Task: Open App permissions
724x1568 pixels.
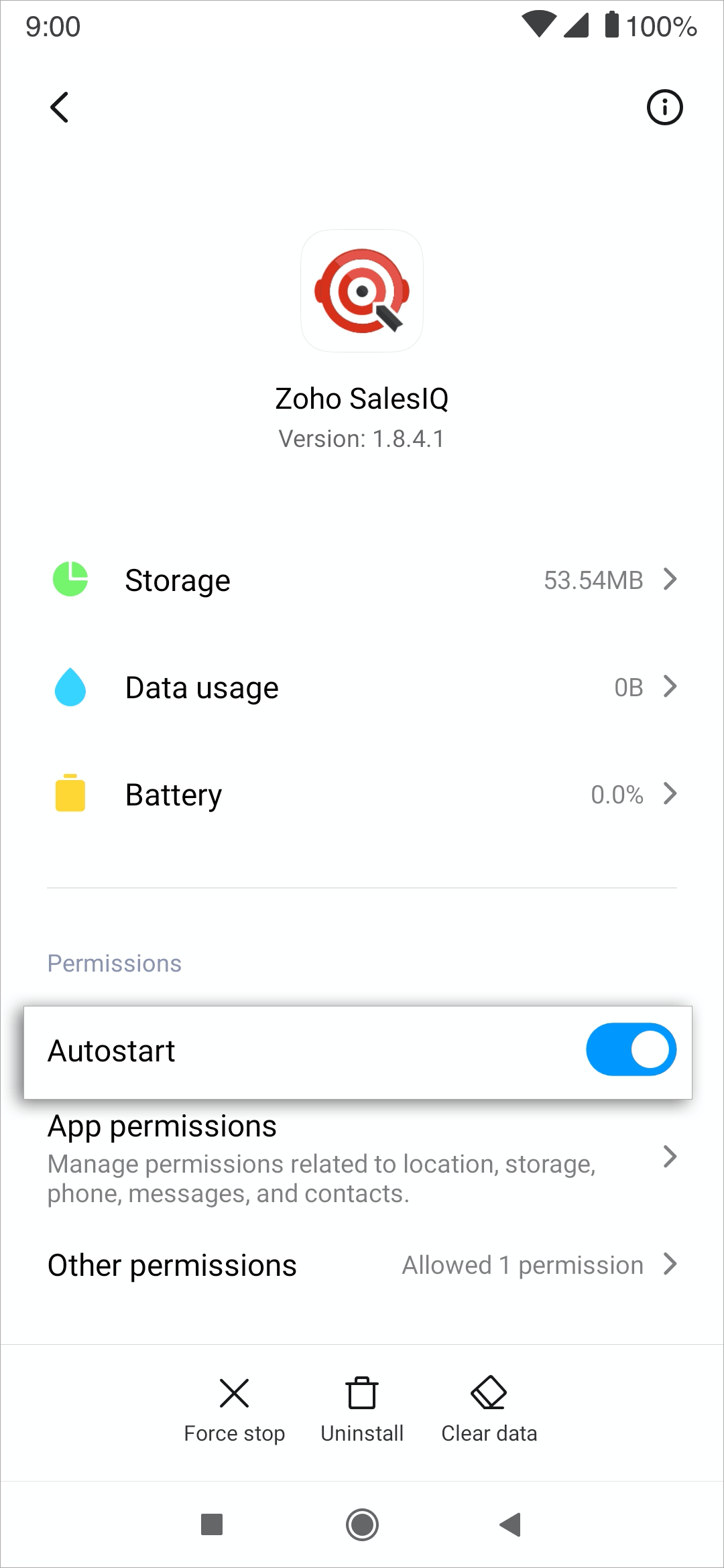Action: coord(362,1158)
